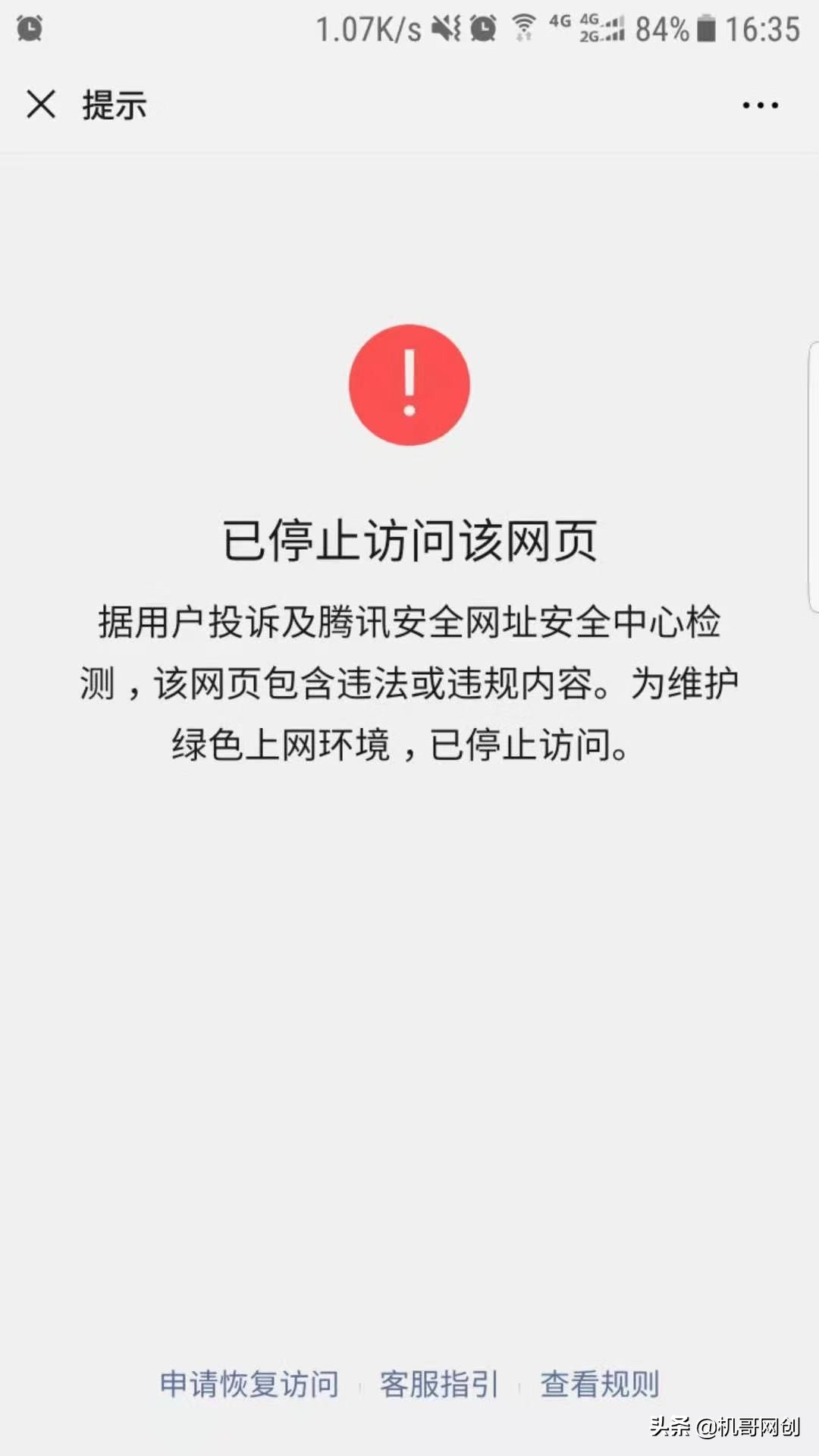
Task: Expand more actions with the ellipsis control
Action: tap(759, 105)
